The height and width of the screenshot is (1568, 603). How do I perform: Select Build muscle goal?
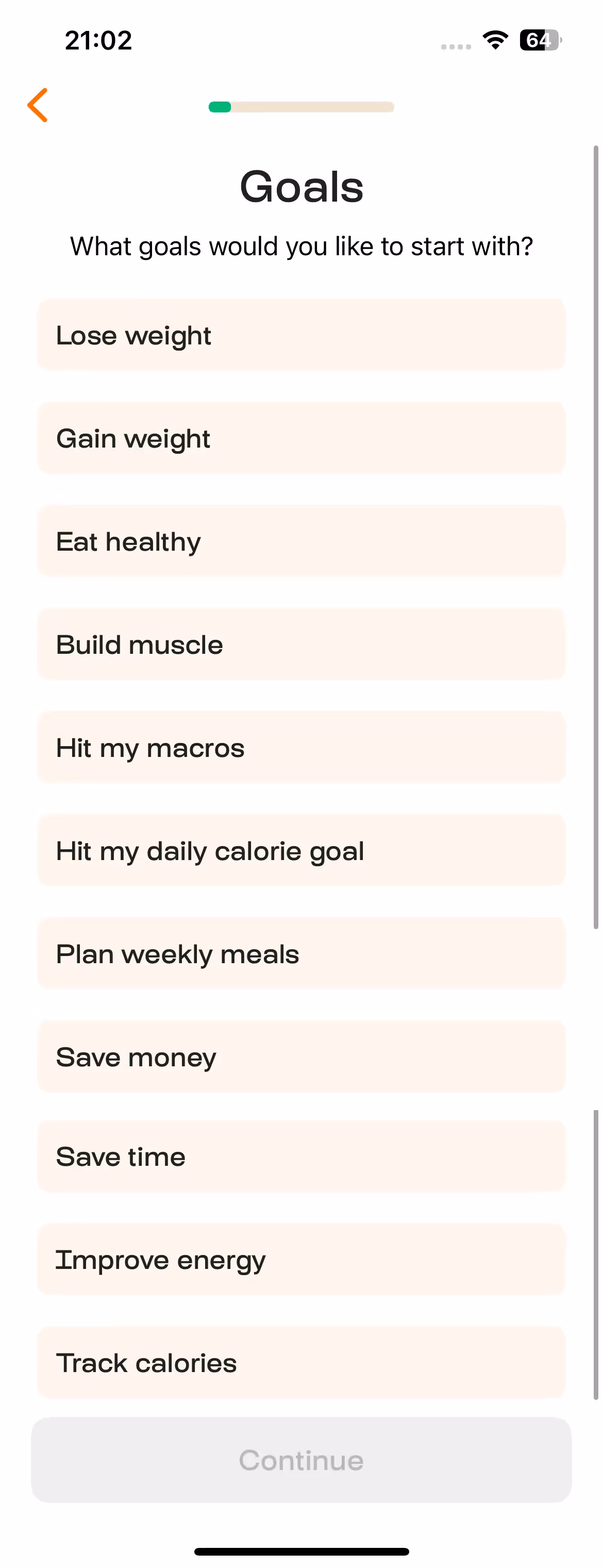(301, 644)
